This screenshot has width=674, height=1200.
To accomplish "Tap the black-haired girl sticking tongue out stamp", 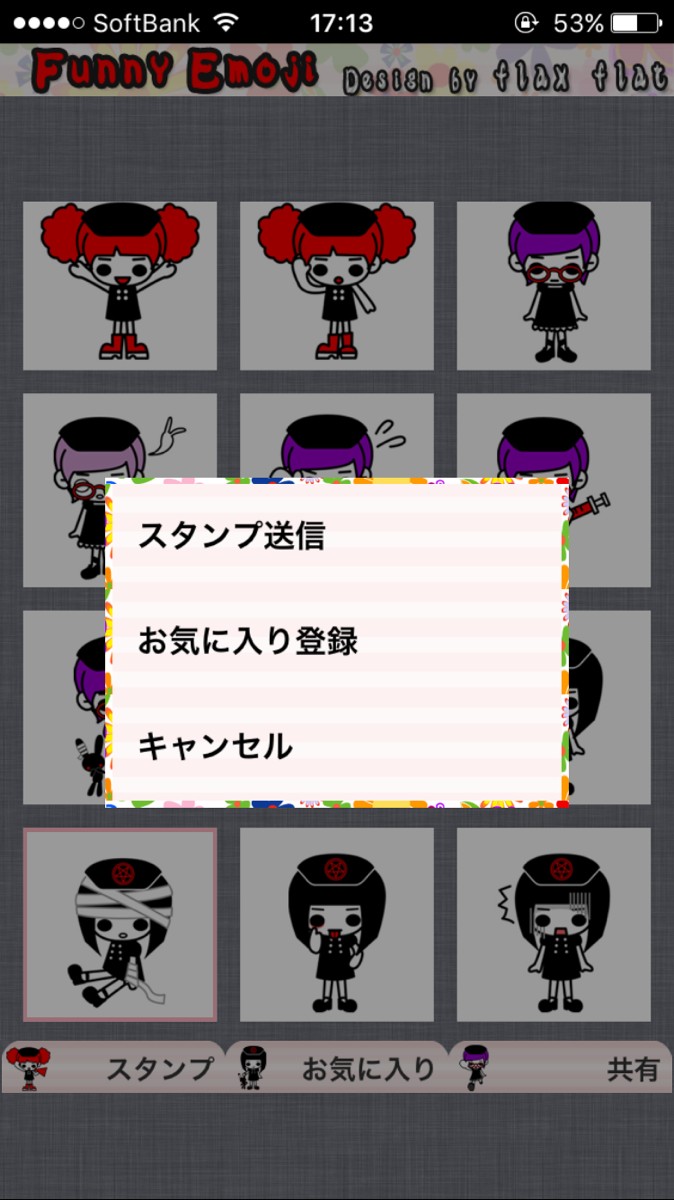I will [337, 924].
